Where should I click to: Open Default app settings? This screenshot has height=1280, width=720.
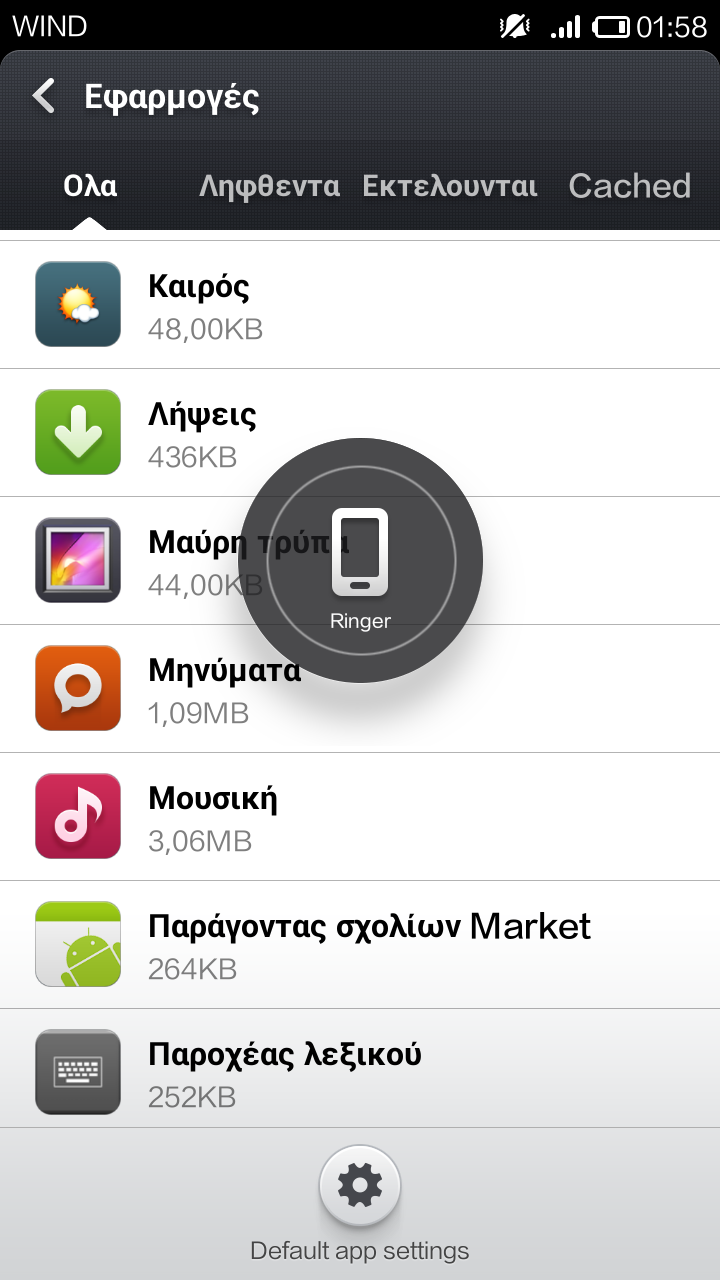(x=360, y=1187)
